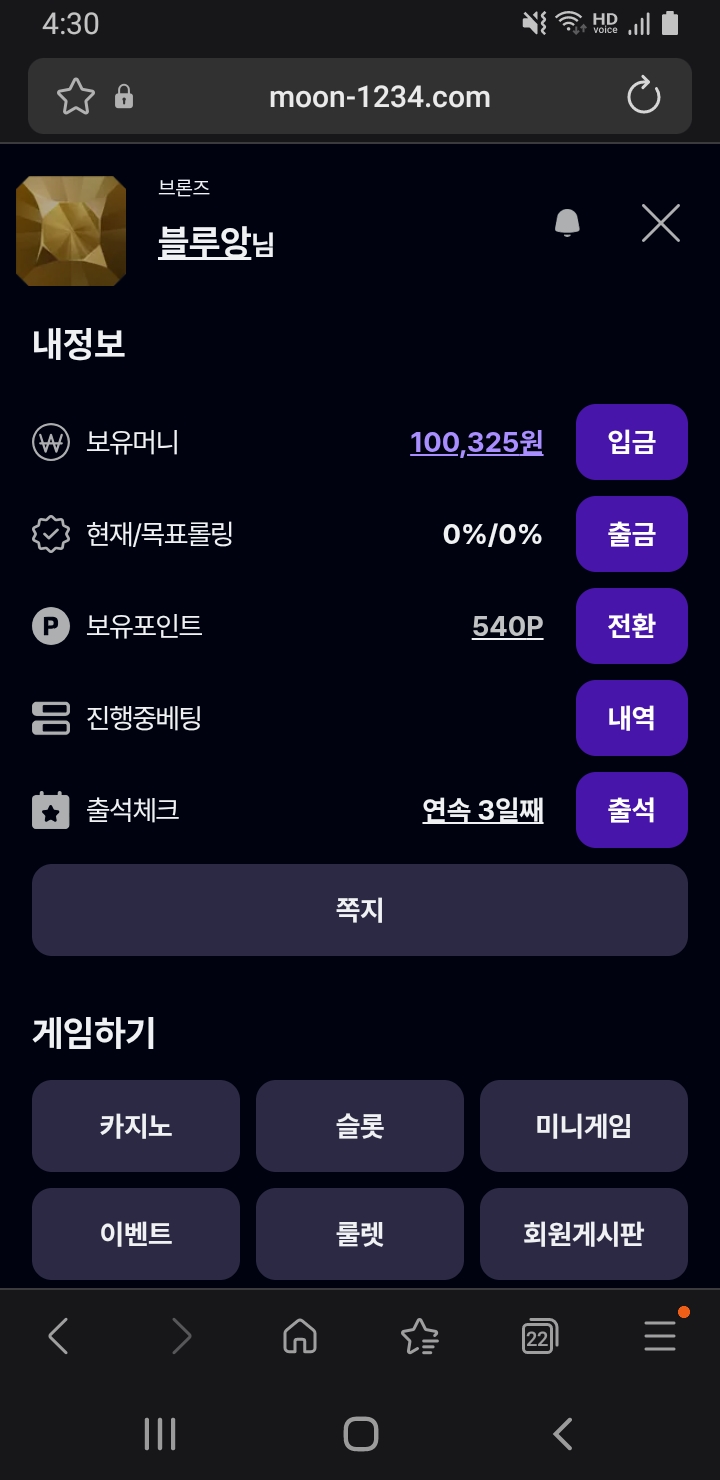Tap the 출금 withdraw button

click(x=631, y=534)
